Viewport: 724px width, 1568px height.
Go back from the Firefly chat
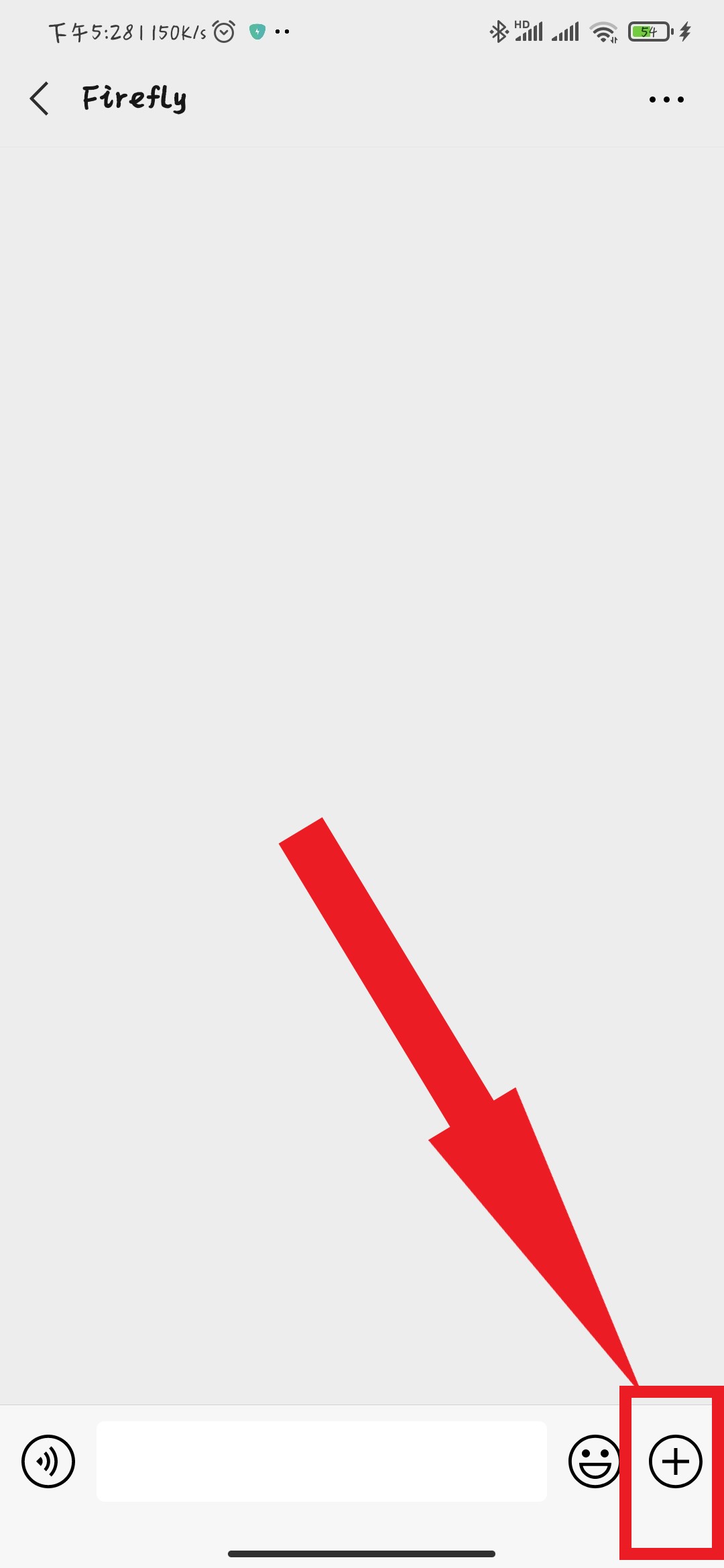click(x=40, y=99)
